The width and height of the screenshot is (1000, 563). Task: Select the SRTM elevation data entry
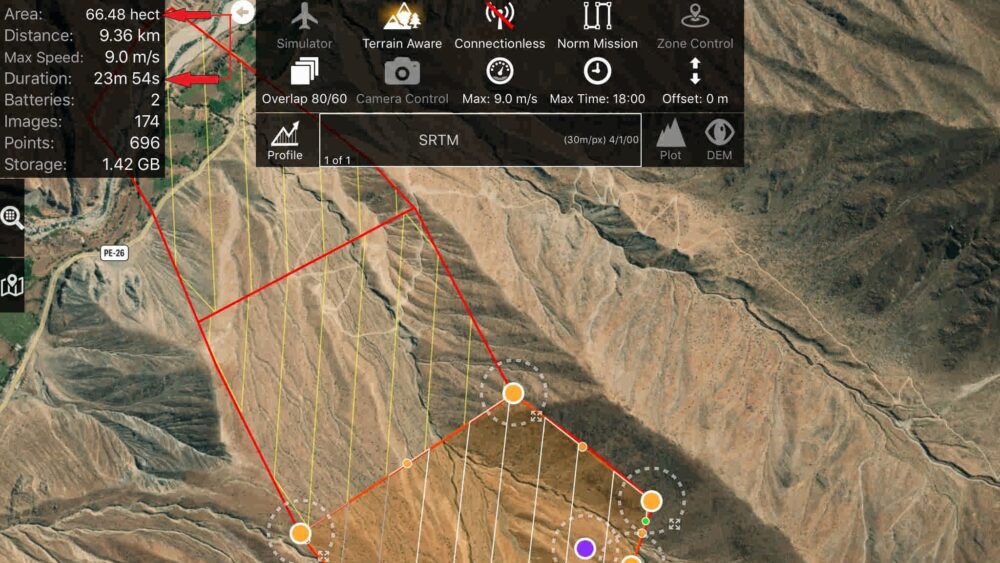tap(482, 140)
